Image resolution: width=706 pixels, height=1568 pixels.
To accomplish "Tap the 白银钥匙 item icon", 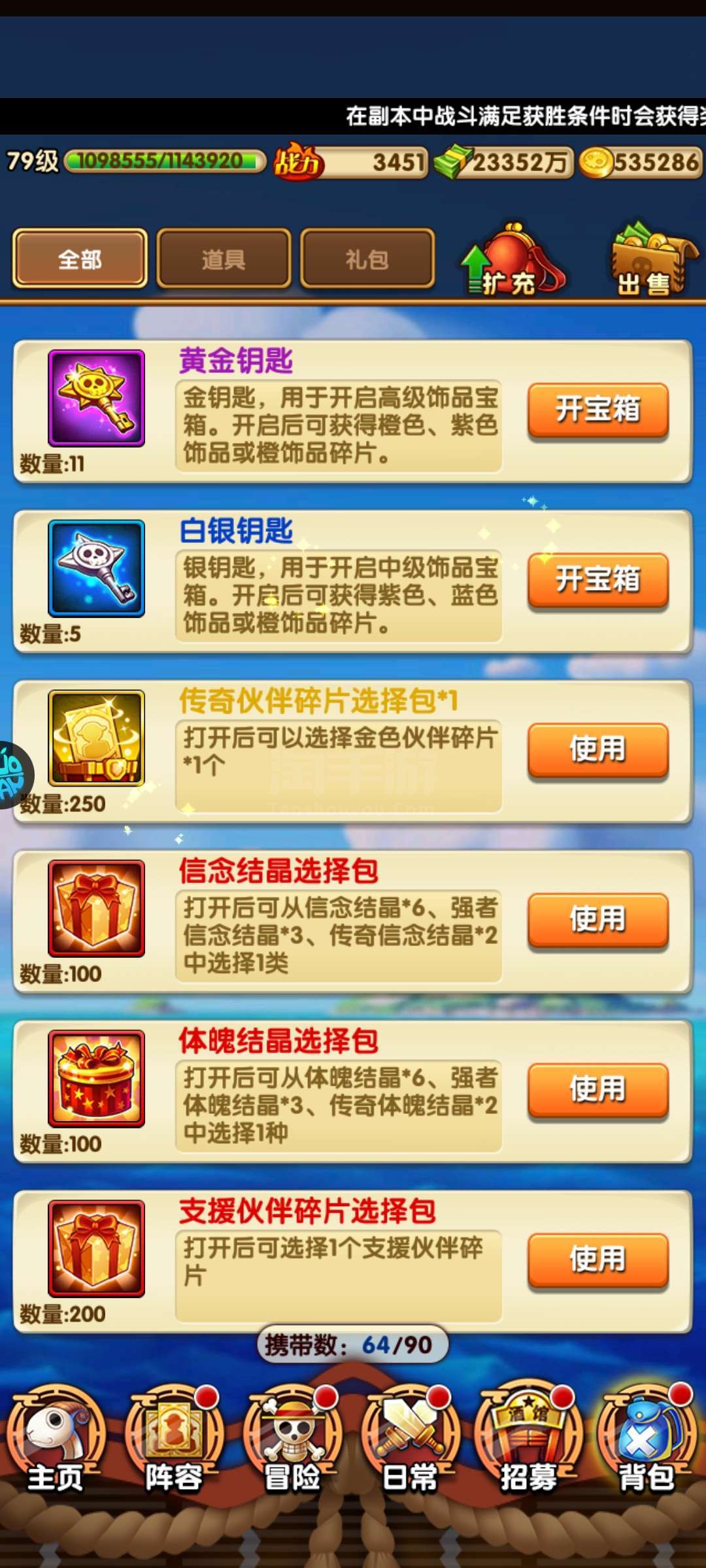I will point(96,568).
